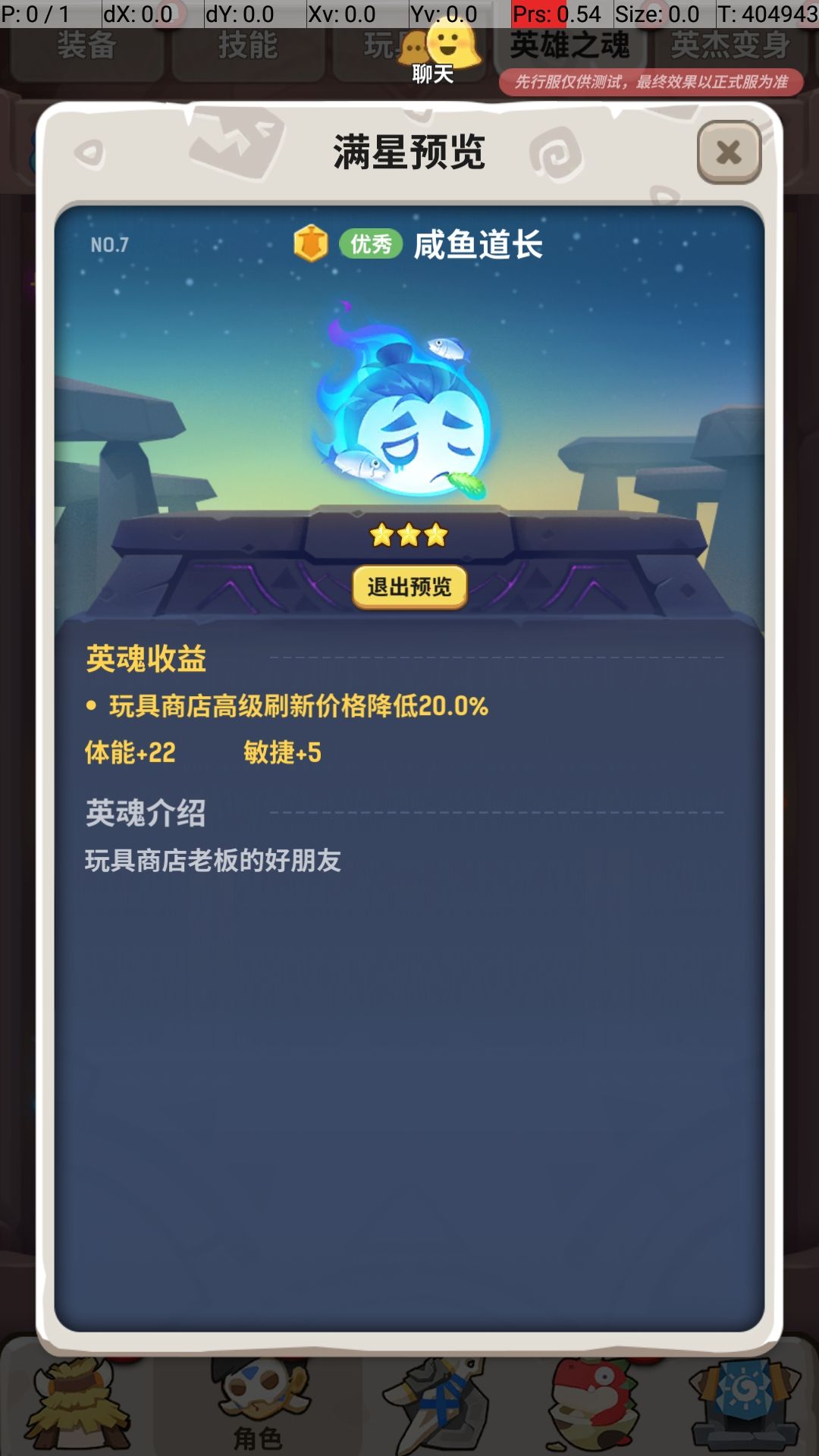Click the NO.7 label on the card
The height and width of the screenshot is (1456, 819).
click(108, 244)
